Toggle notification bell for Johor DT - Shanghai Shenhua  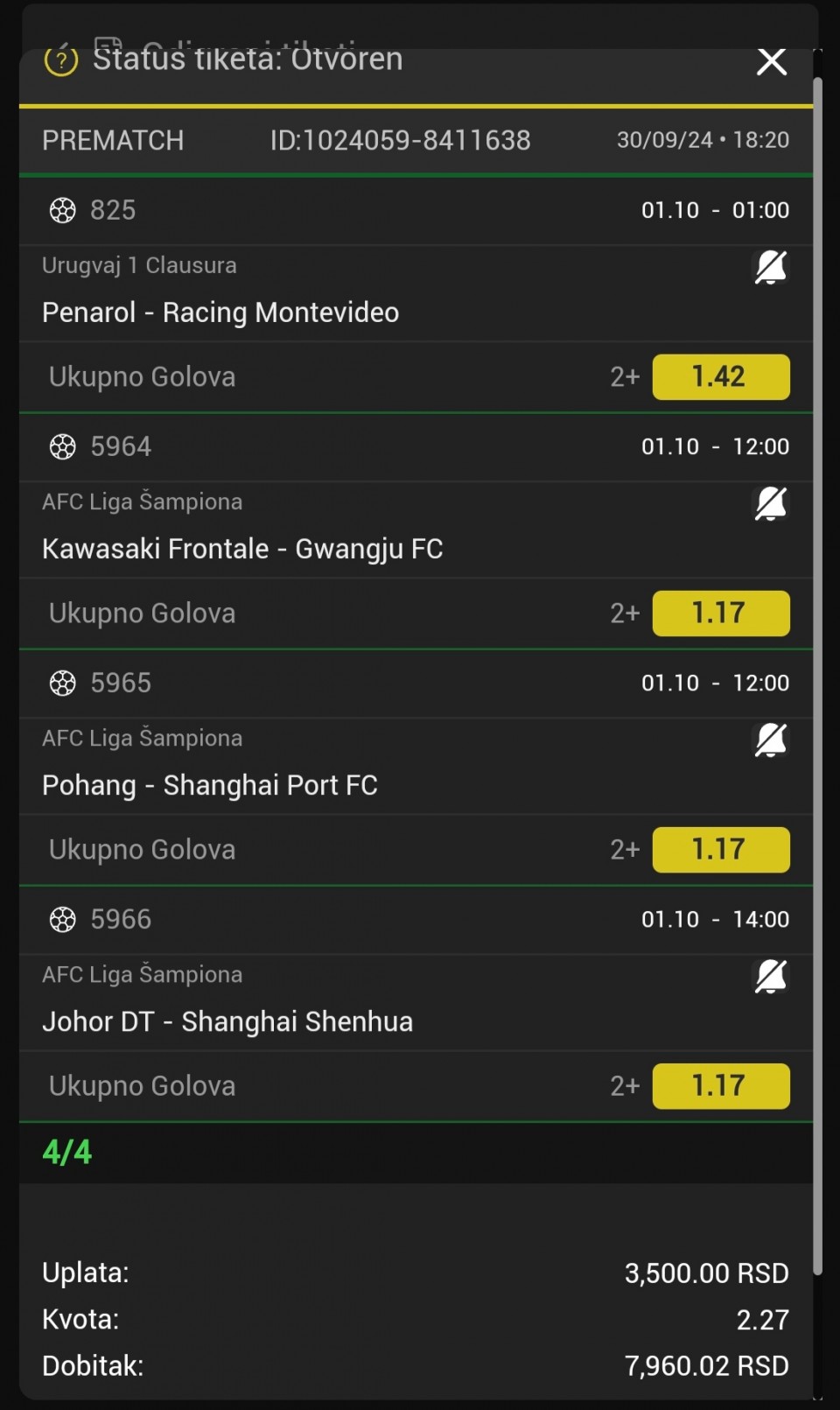point(771,976)
